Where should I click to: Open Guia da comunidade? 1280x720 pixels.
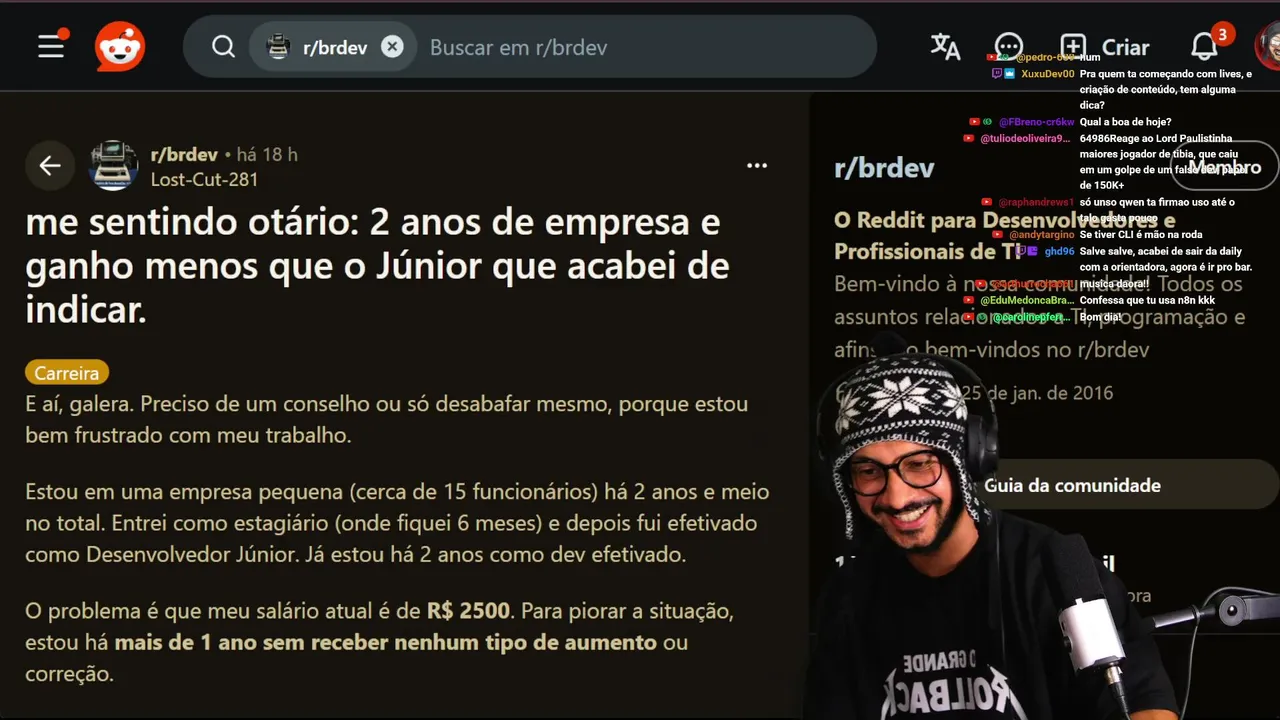(x=1072, y=486)
